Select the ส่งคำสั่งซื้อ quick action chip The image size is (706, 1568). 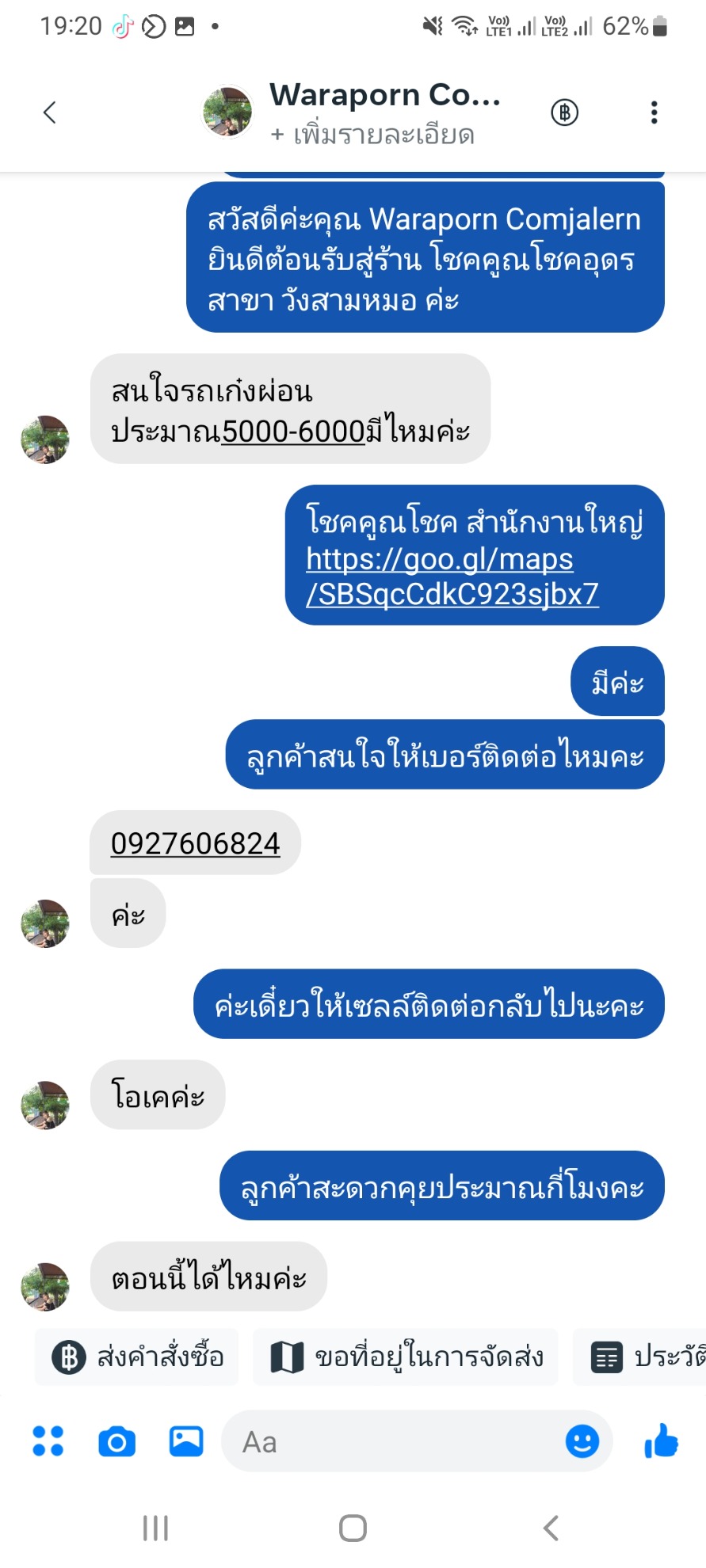(138, 1357)
